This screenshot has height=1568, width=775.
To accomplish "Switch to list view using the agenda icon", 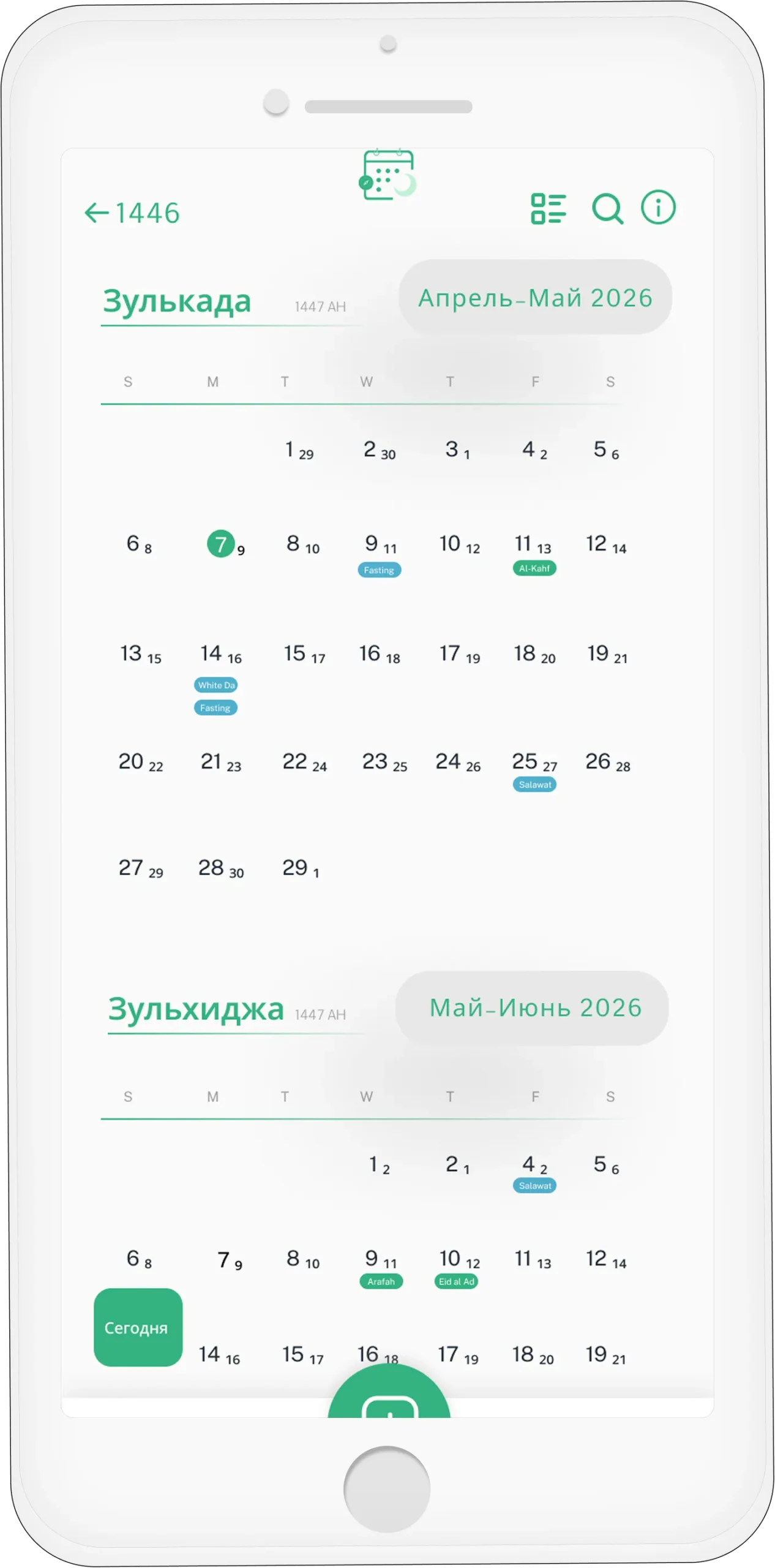I will click(x=549, y=209).
